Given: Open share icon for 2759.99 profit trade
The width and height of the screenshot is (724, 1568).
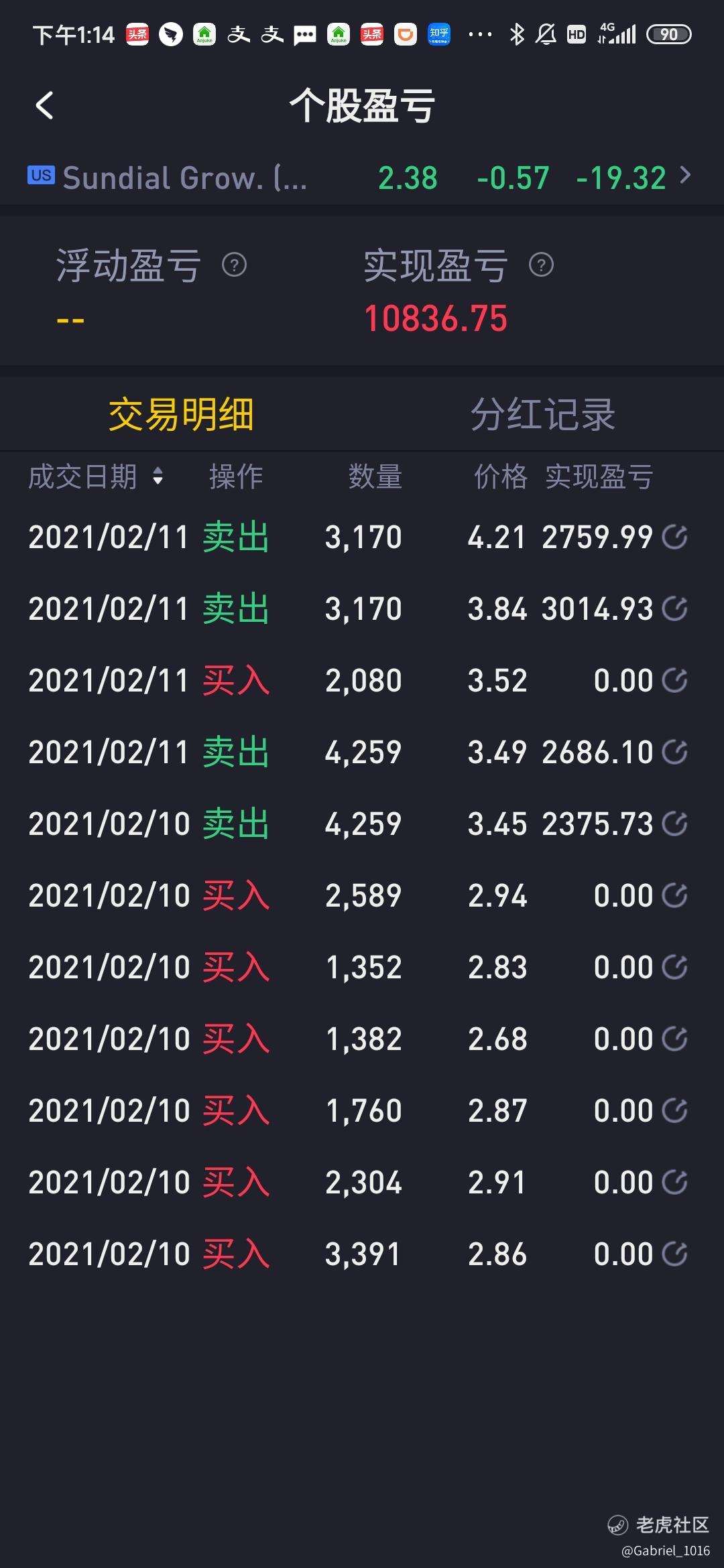Looking at the screenshot, I should 674,537.
